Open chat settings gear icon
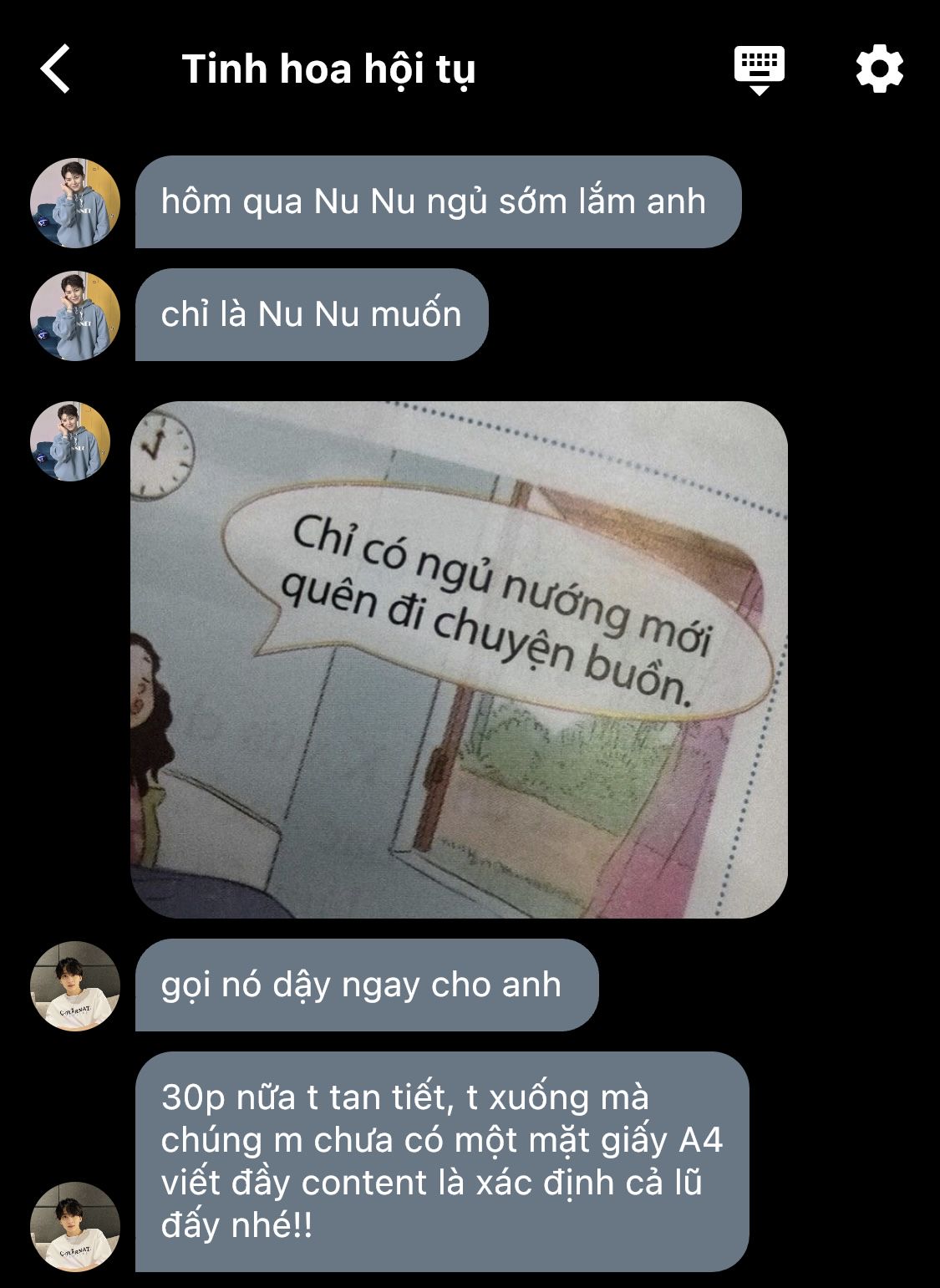This screenshot has width=940, height=1288. click(x=880, y=69)
